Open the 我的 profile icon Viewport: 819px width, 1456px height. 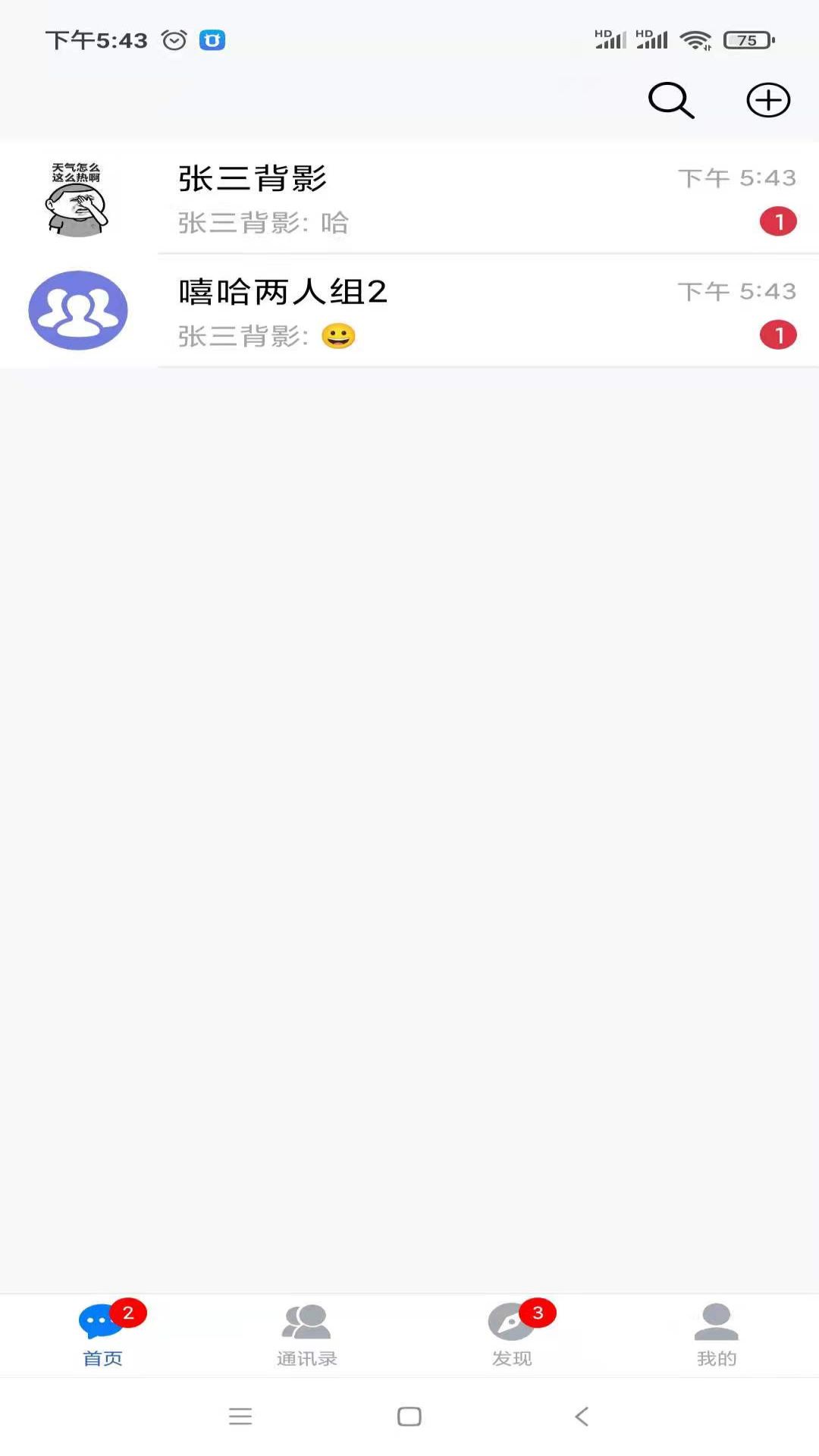tap(716, 1319)
